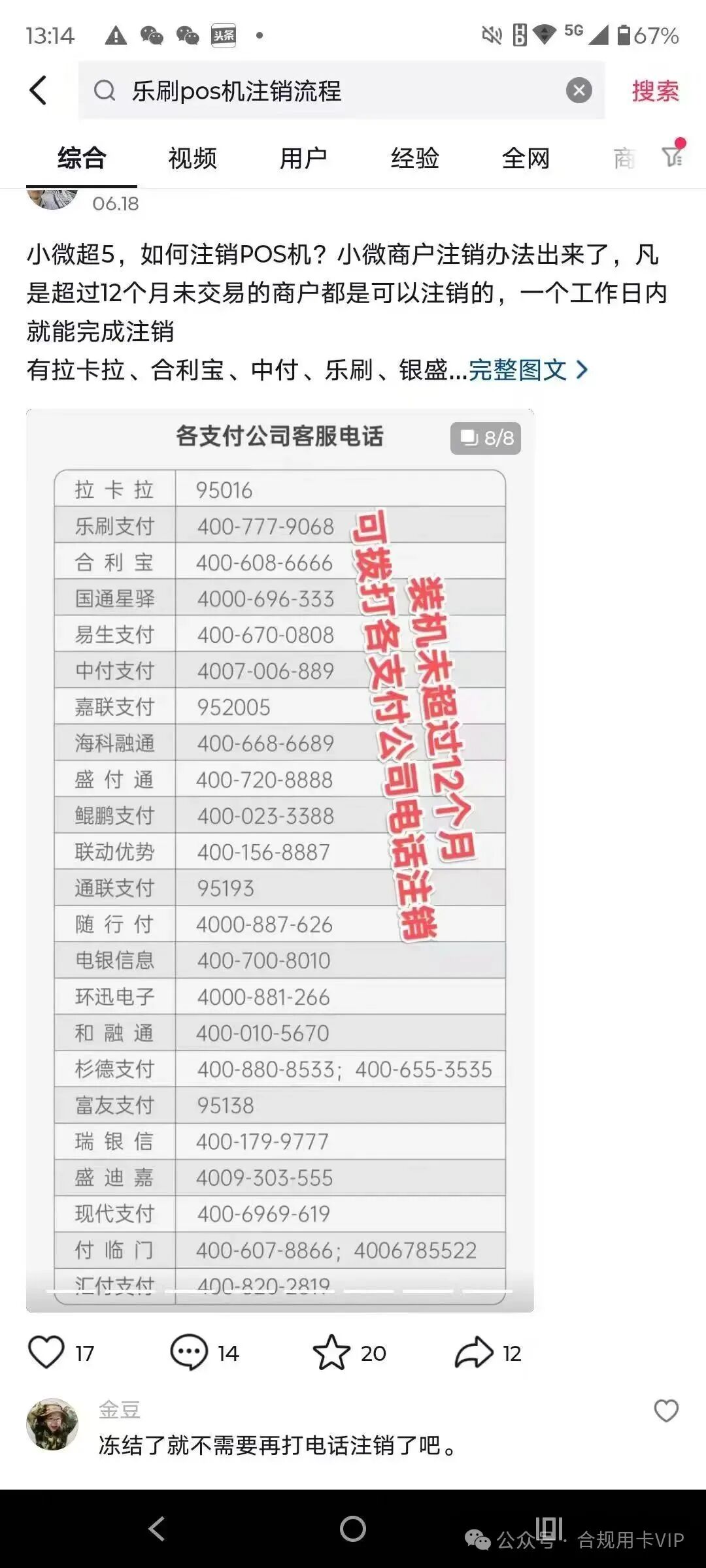
Task: Open the 完整图文 link
Action: tap(527, 370)
